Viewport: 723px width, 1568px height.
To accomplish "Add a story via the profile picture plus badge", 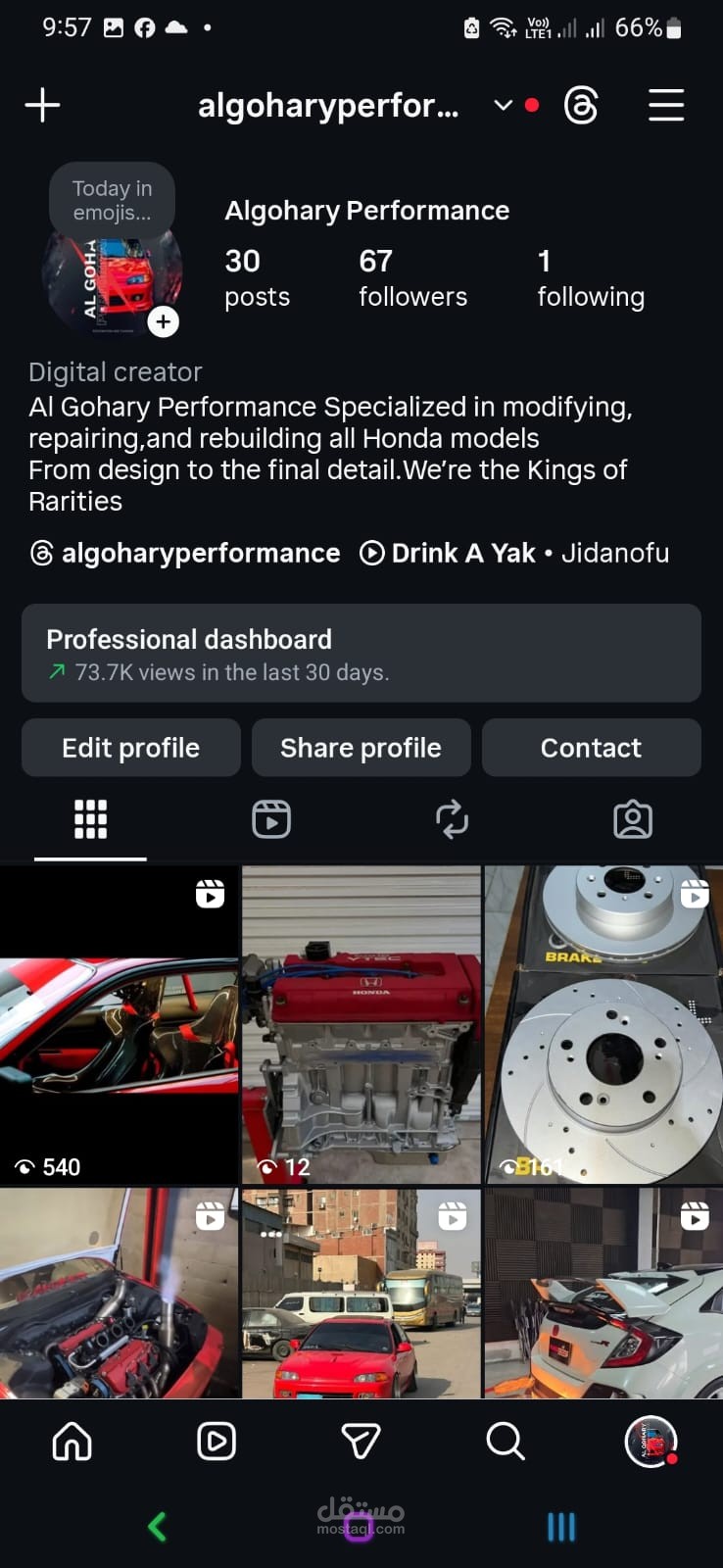I will click(163, 321).
